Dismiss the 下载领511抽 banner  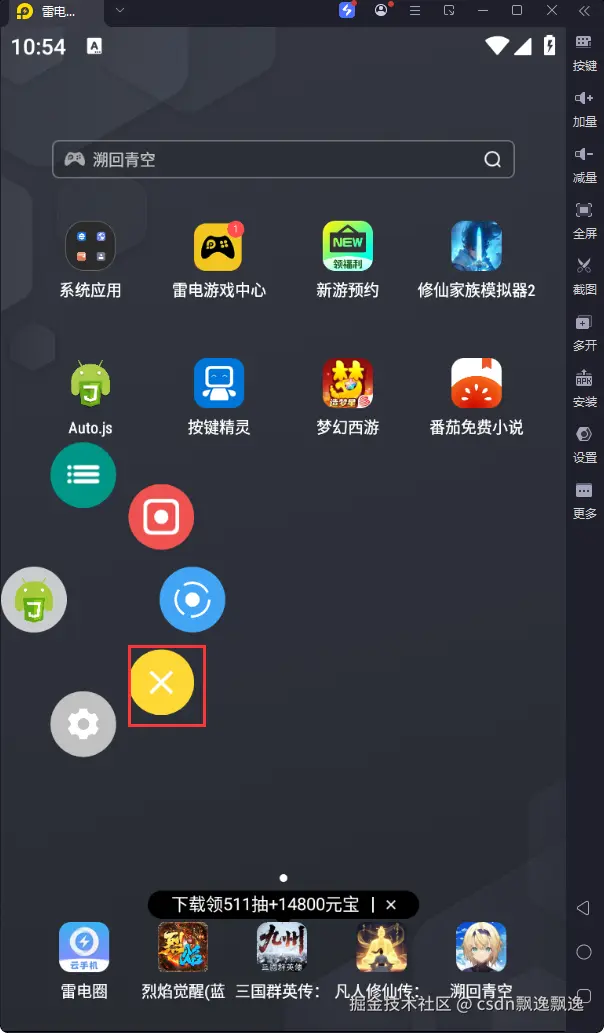point(391,904)
